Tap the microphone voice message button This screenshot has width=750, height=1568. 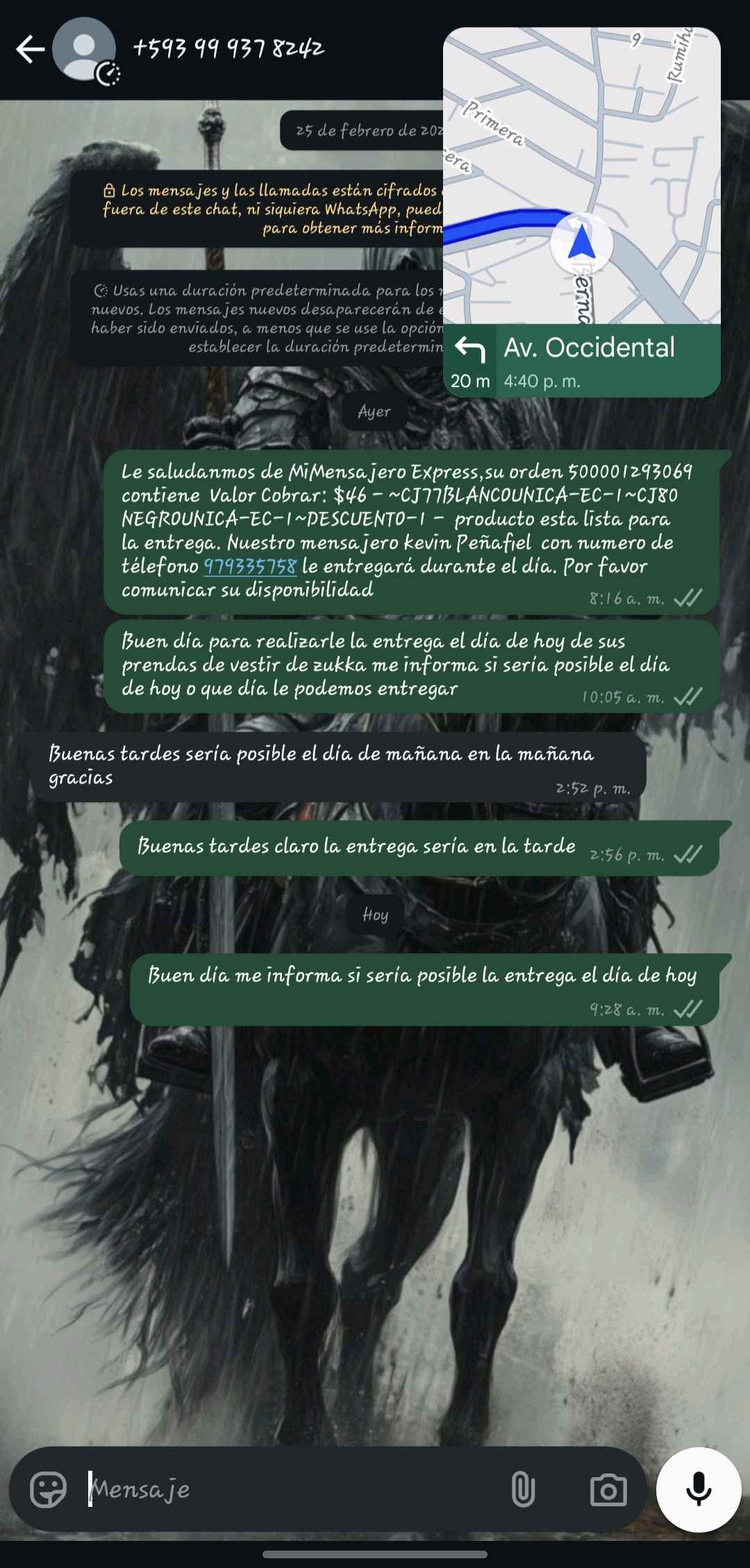tap(699, 1489)
